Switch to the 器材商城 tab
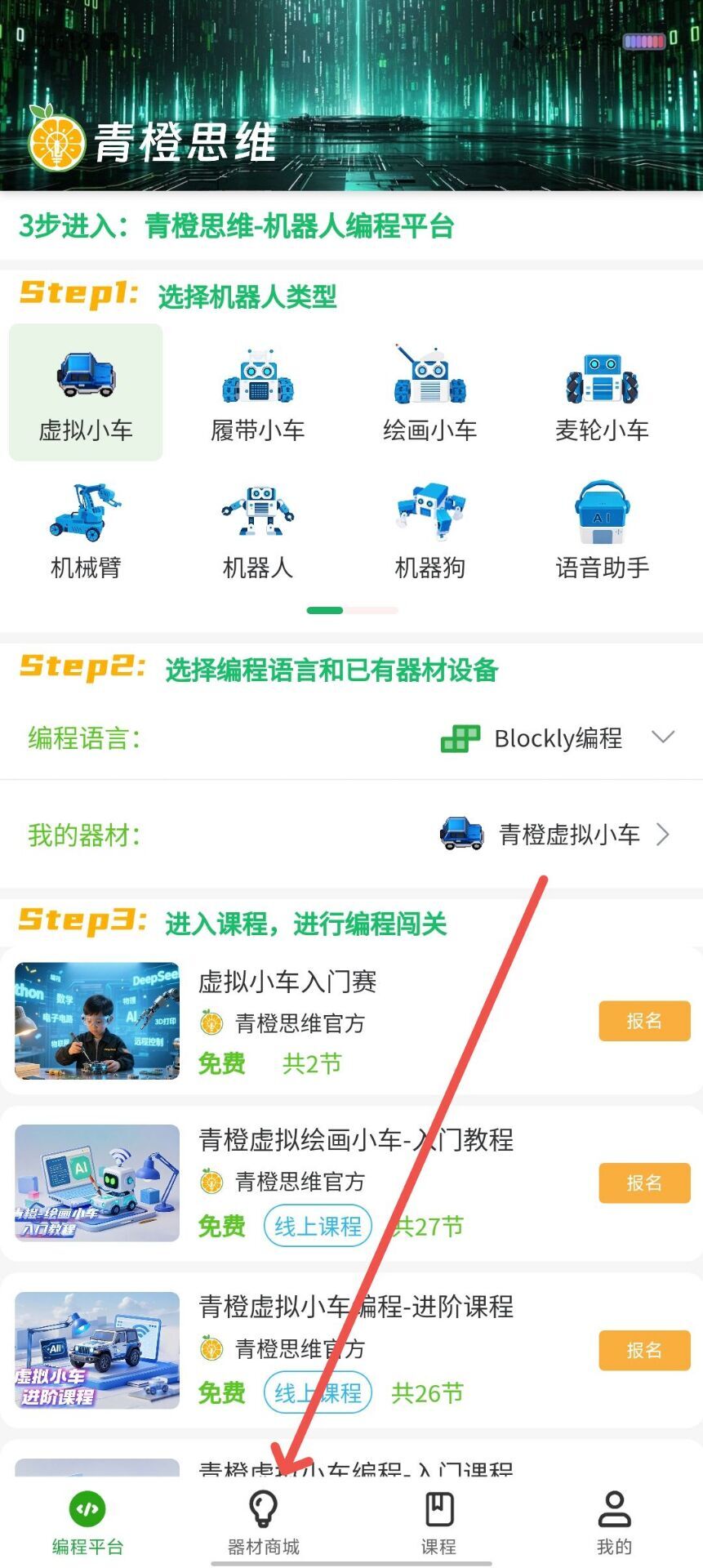Image resolution: width=703 pixels, height=1568 pixels. pyautogui.click(x=263, y=1523)
